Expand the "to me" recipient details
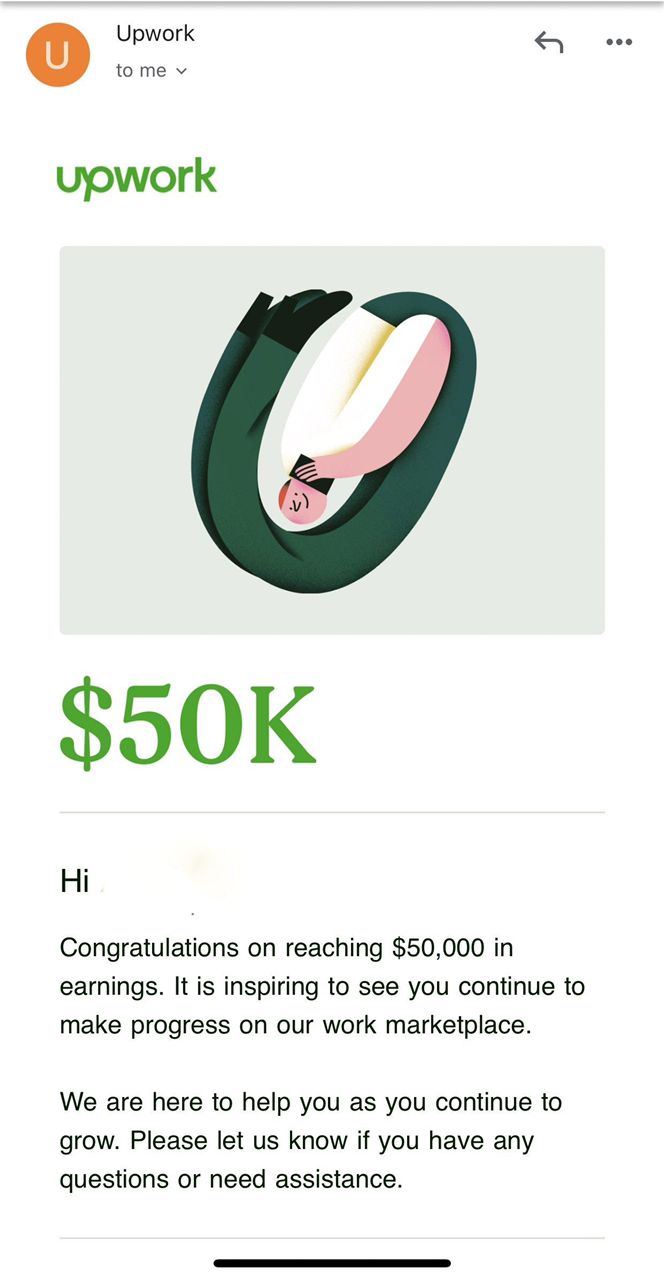The height and width of the screenshot is (1280, 664). tap(151, 71)
